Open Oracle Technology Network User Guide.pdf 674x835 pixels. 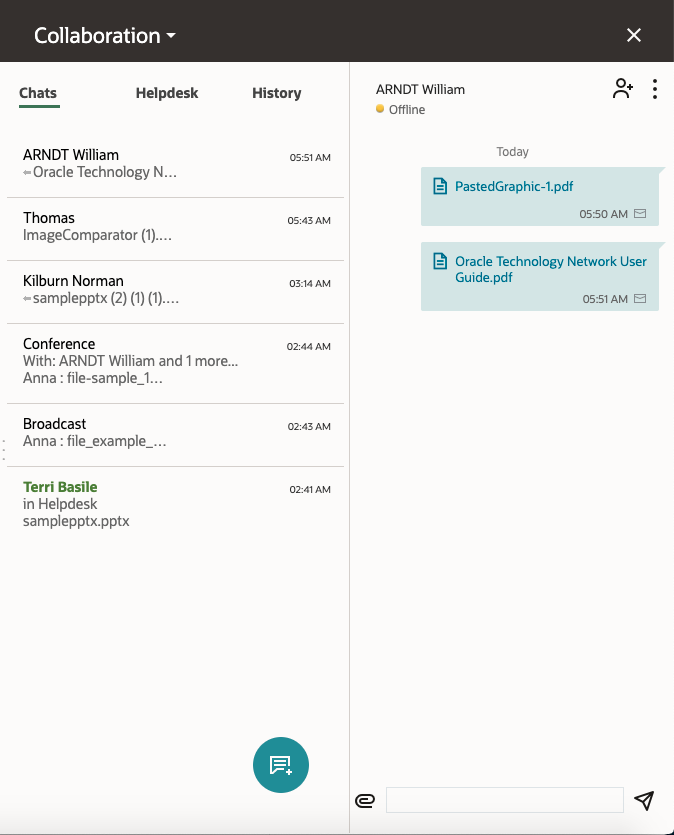point(550,269)
